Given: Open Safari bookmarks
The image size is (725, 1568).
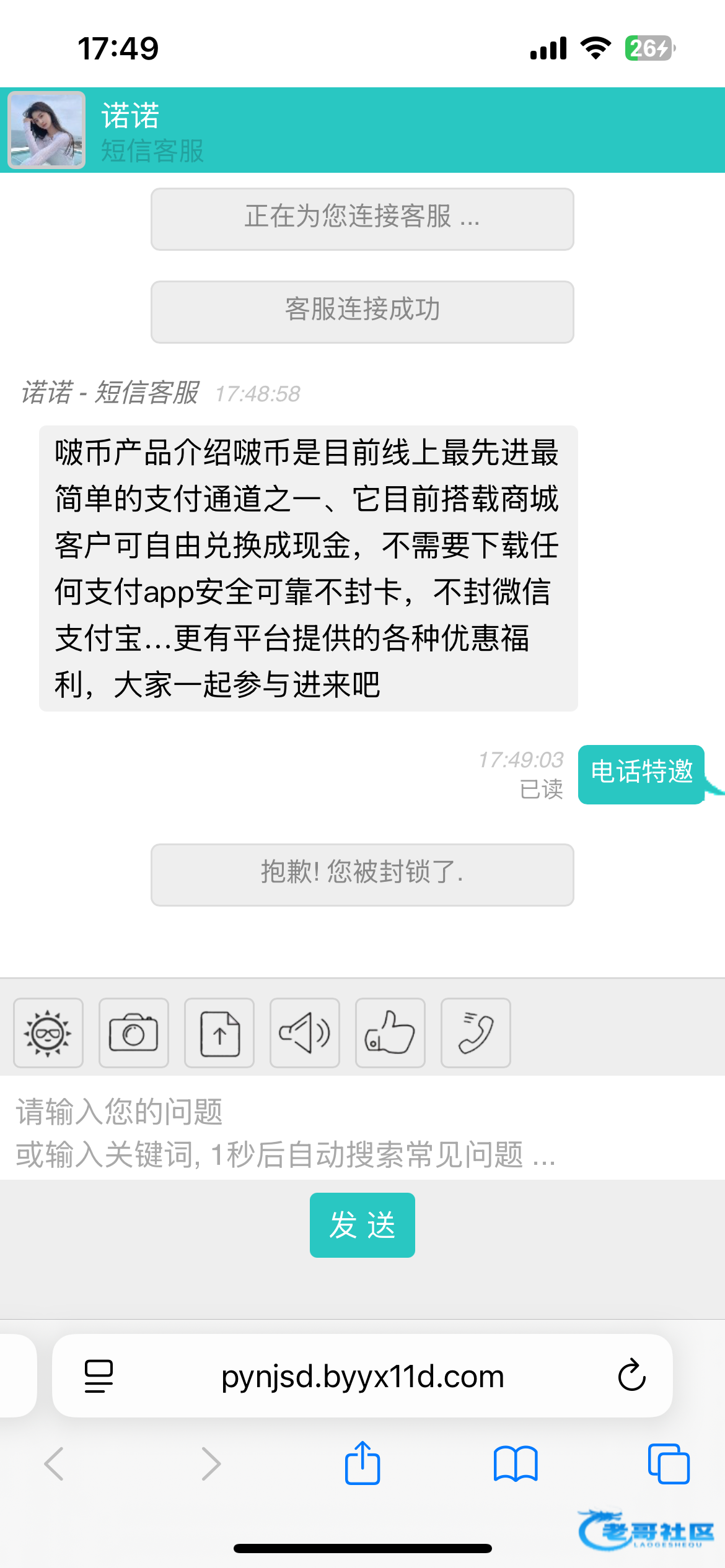Looking at the screenshot, I should [516, 1464].
